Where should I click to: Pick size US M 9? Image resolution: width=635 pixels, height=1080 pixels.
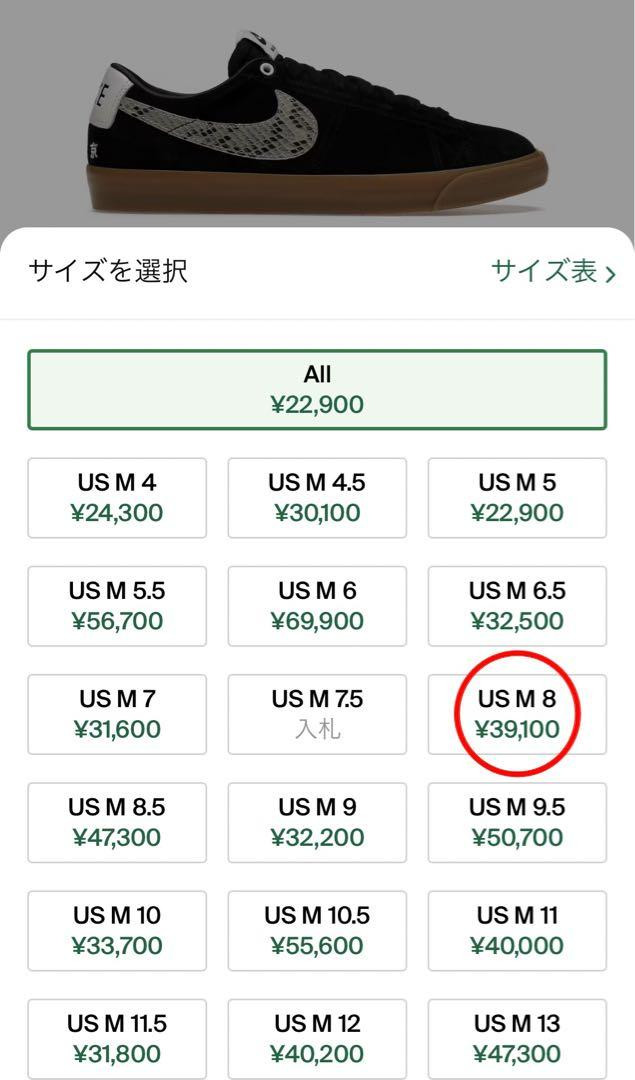[317, 822]
